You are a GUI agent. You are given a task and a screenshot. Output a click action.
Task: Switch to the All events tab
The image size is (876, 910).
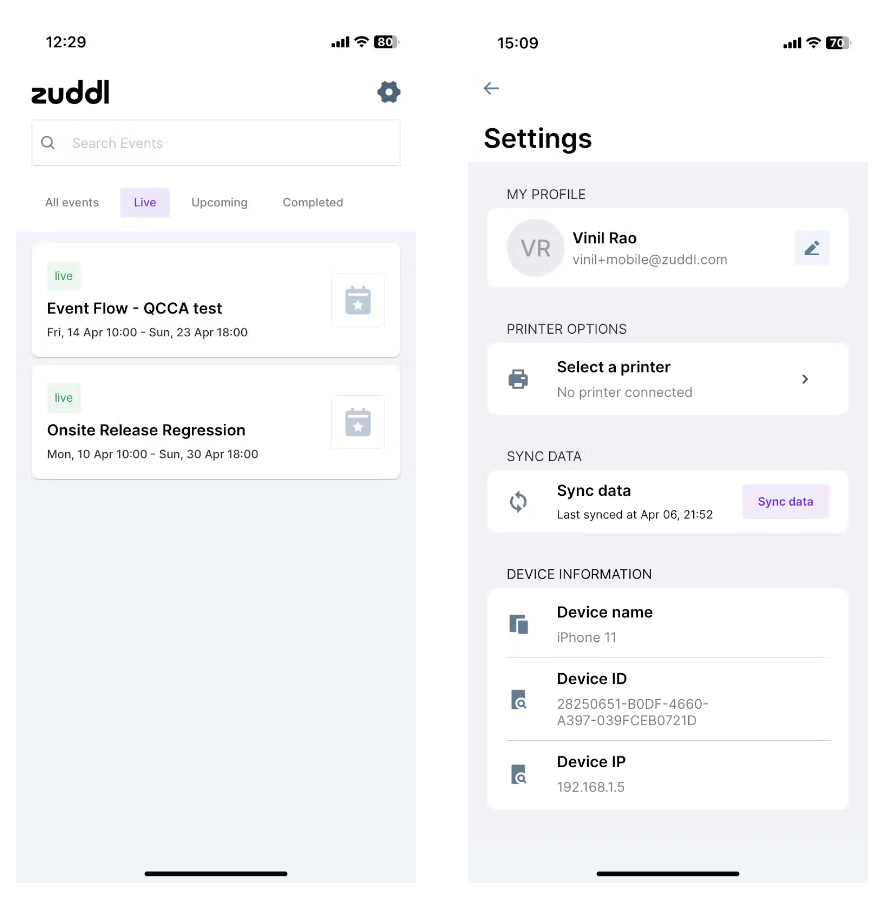coord(72,202)
